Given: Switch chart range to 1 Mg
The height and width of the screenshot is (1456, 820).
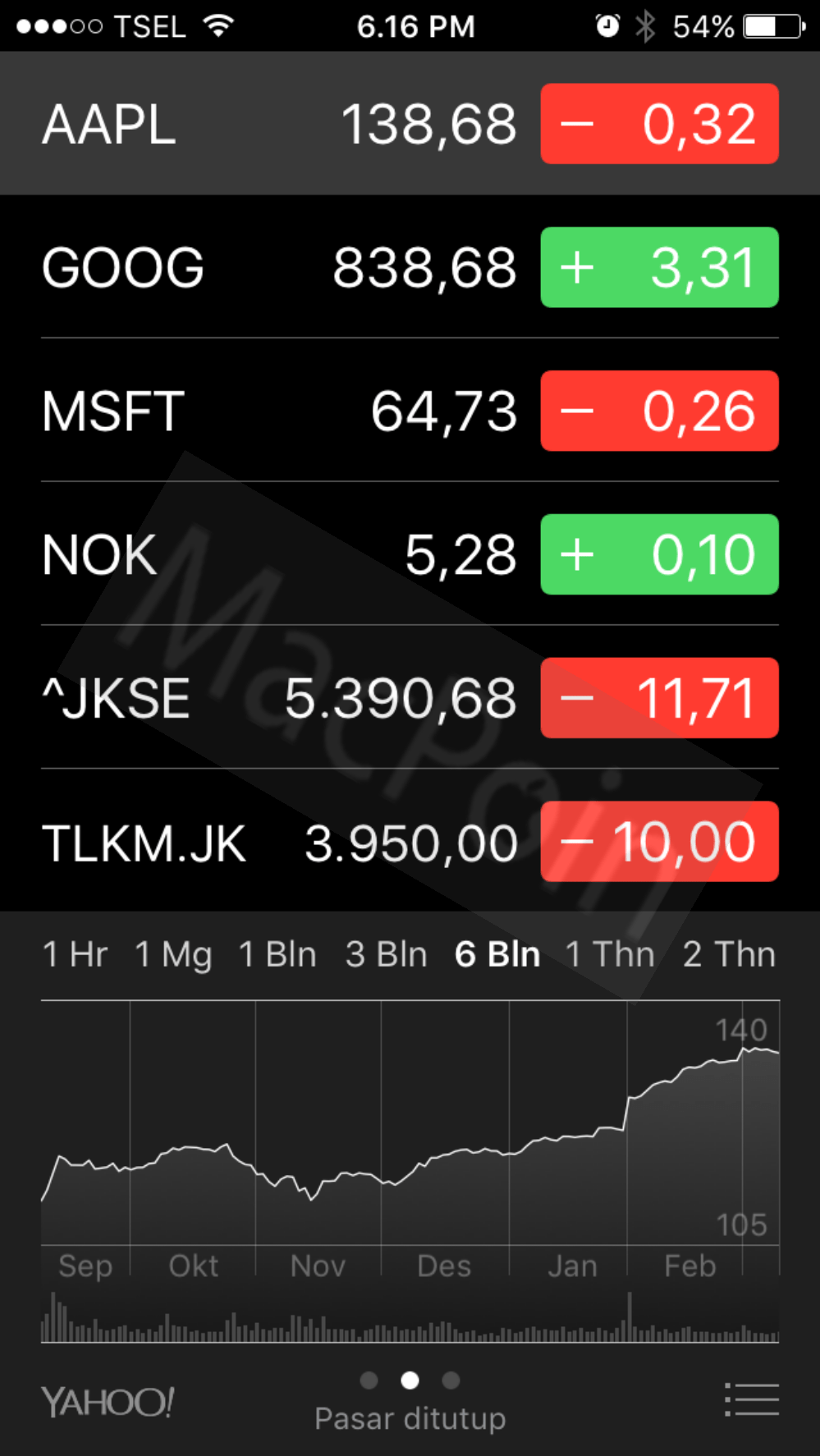Looking at the screenshot, I should (x=173, y=955).
